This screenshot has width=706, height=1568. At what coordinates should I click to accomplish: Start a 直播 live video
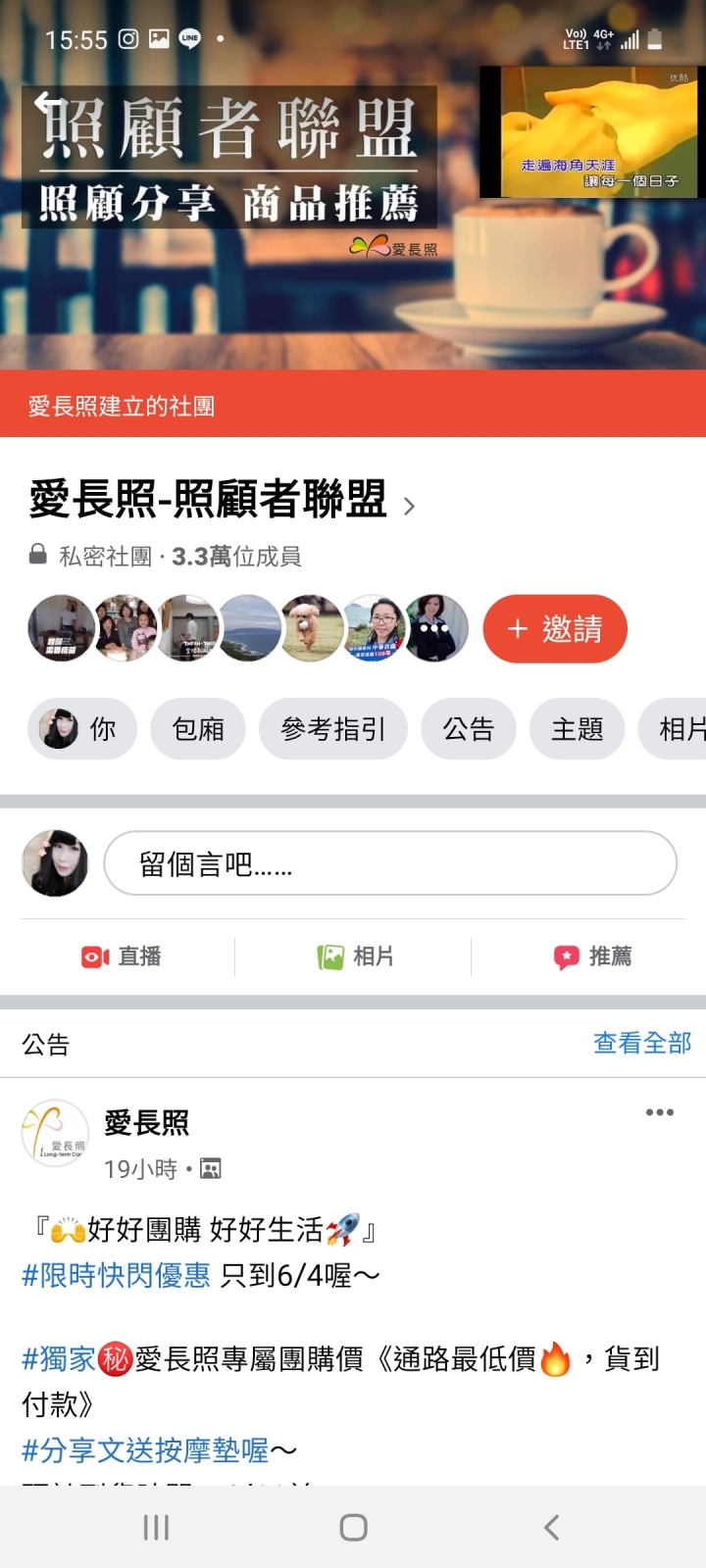[122, 956]
